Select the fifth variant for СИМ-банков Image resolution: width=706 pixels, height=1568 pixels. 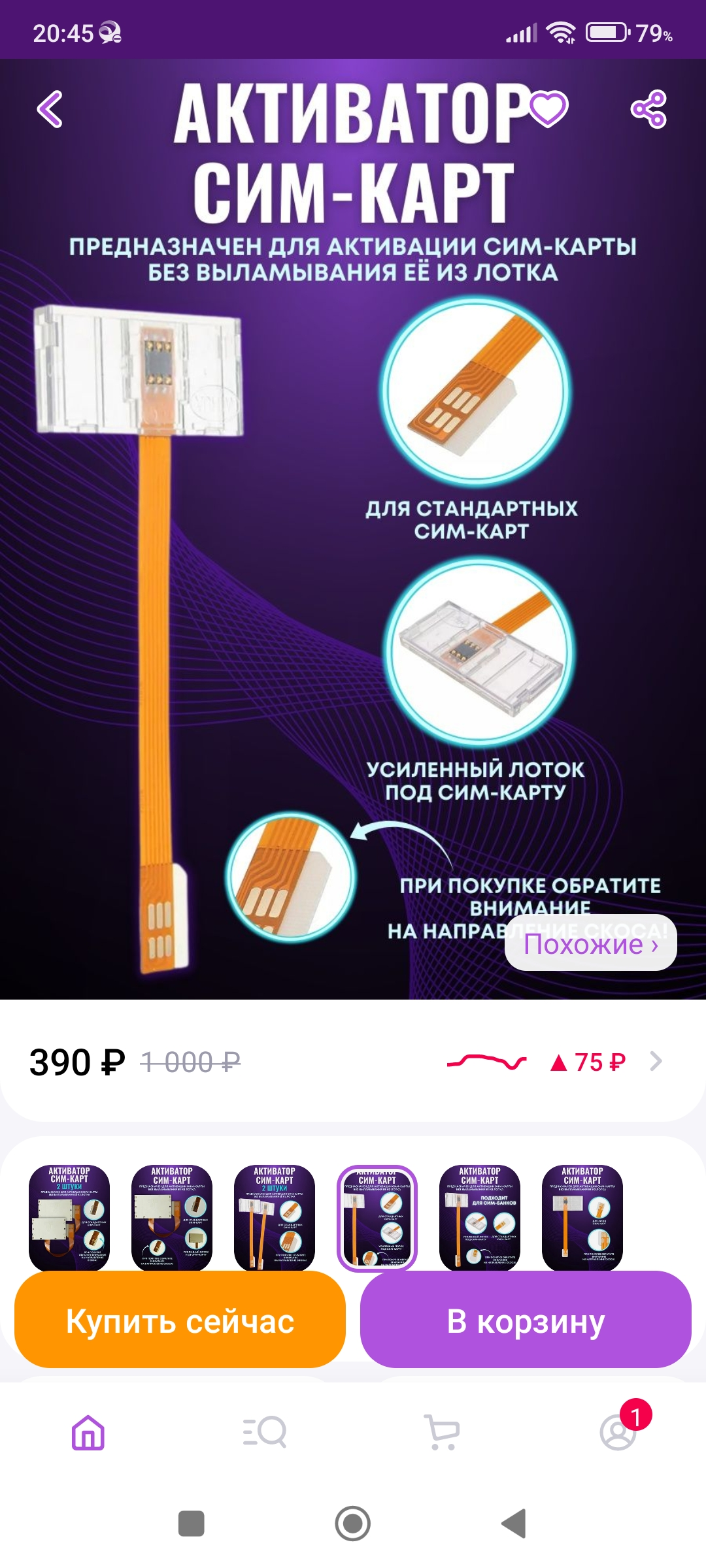[x=480, y=1218]
